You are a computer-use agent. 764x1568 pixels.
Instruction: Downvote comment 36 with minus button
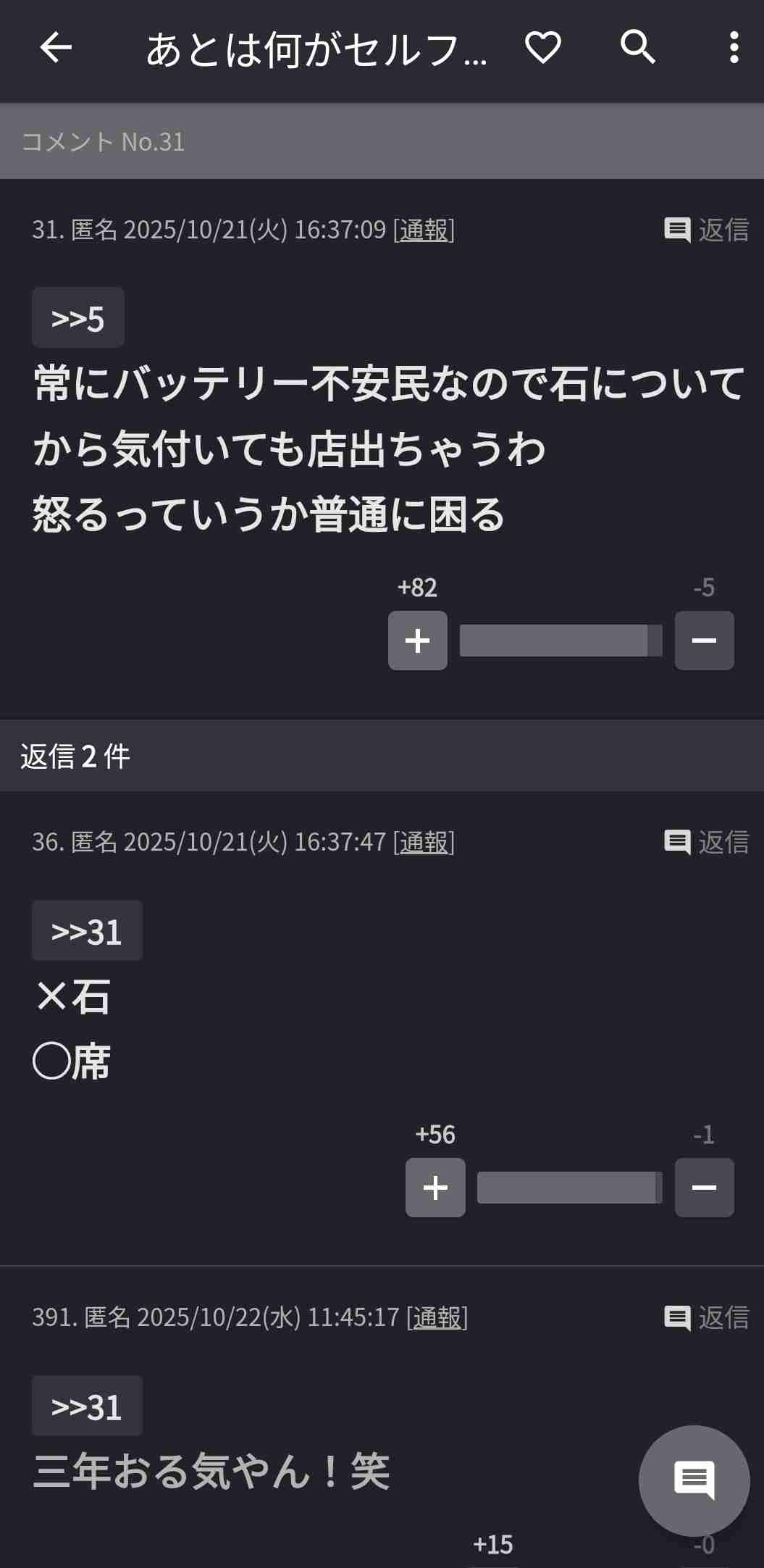click(x=704, y=1188)
